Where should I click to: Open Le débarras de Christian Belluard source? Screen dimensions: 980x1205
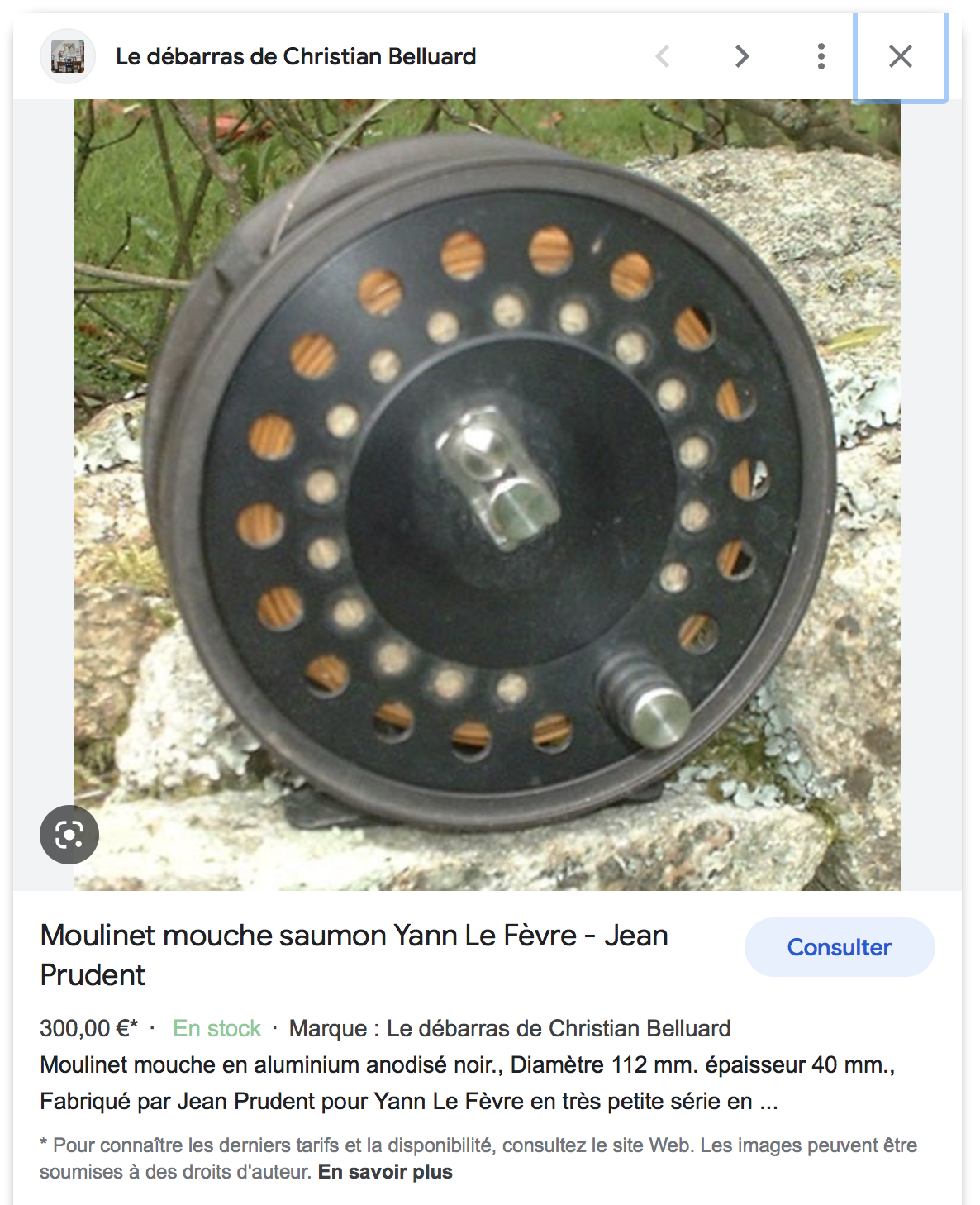coord(295,56)
